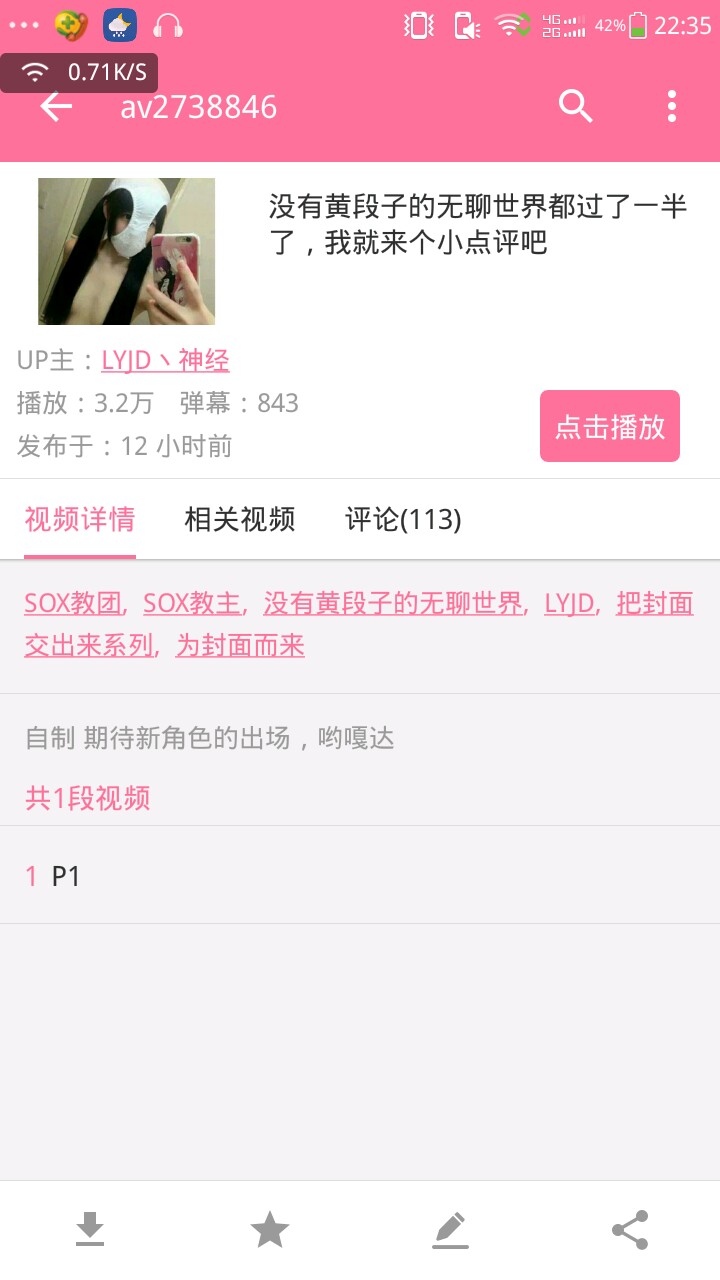Image resolution: width=720 pixels, height=1280 pixels.
Task: Open uploader LYJD丶神经's profile link
Action: [x=165, y=360]
